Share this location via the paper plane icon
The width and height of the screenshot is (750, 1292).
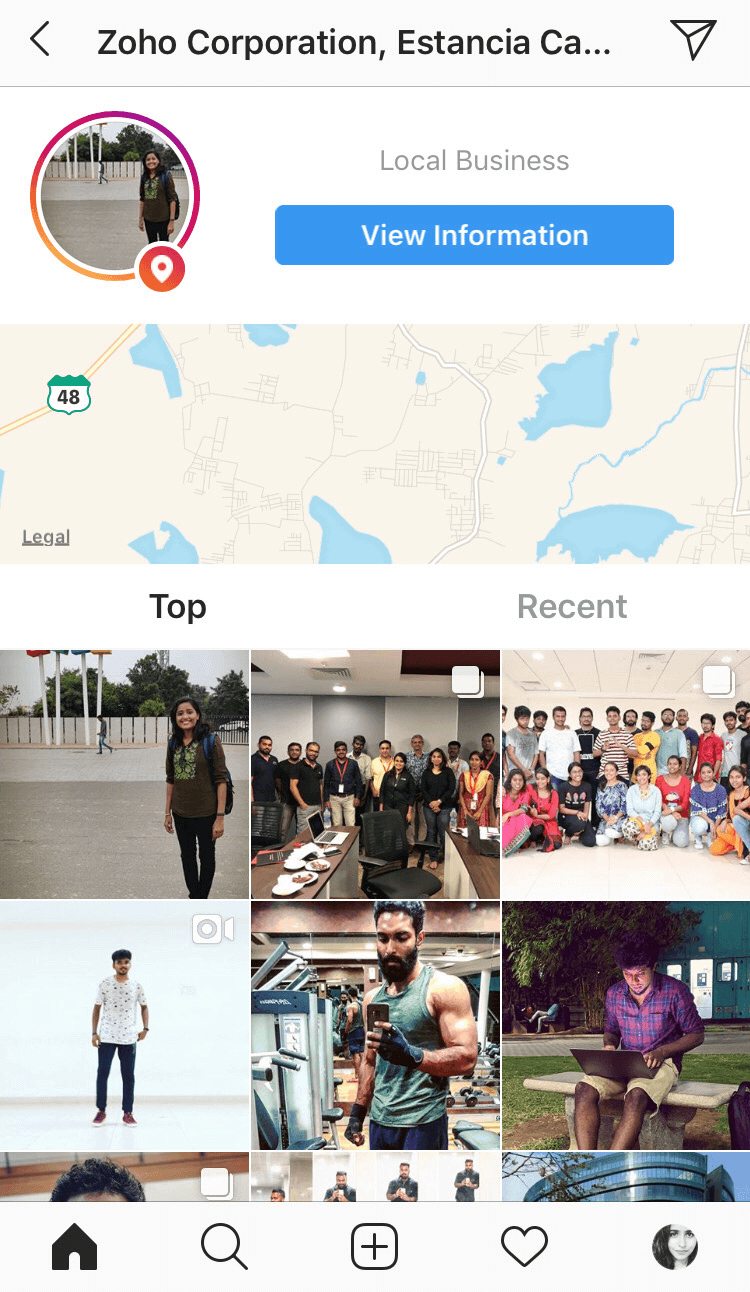(x=693, y=40)
